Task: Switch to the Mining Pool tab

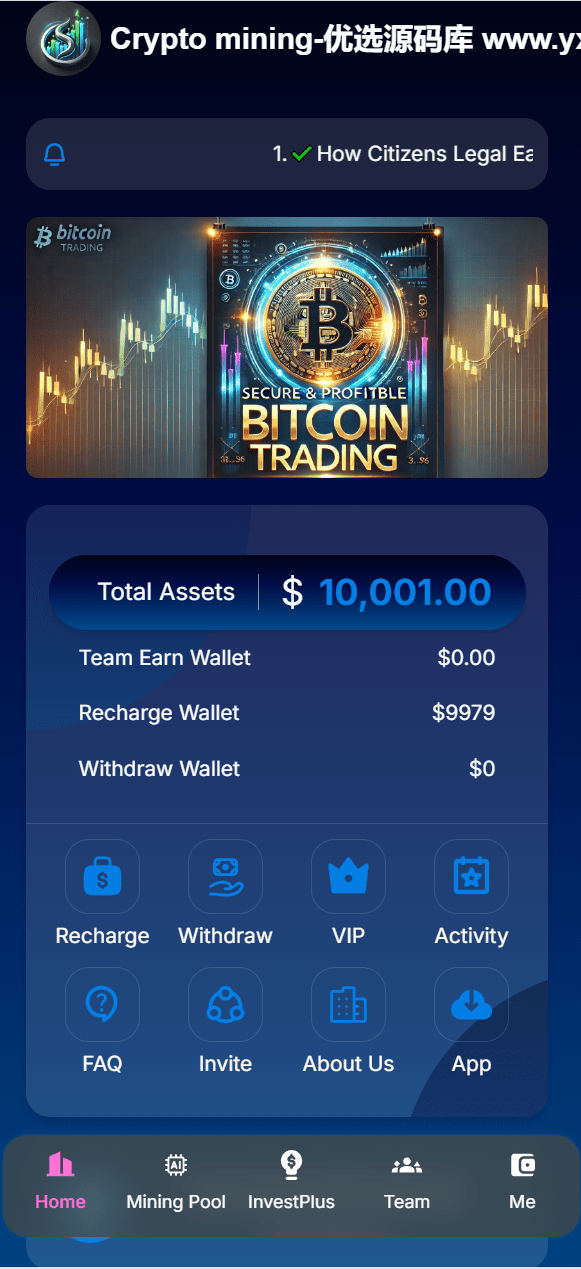Action: (176, 1183)
